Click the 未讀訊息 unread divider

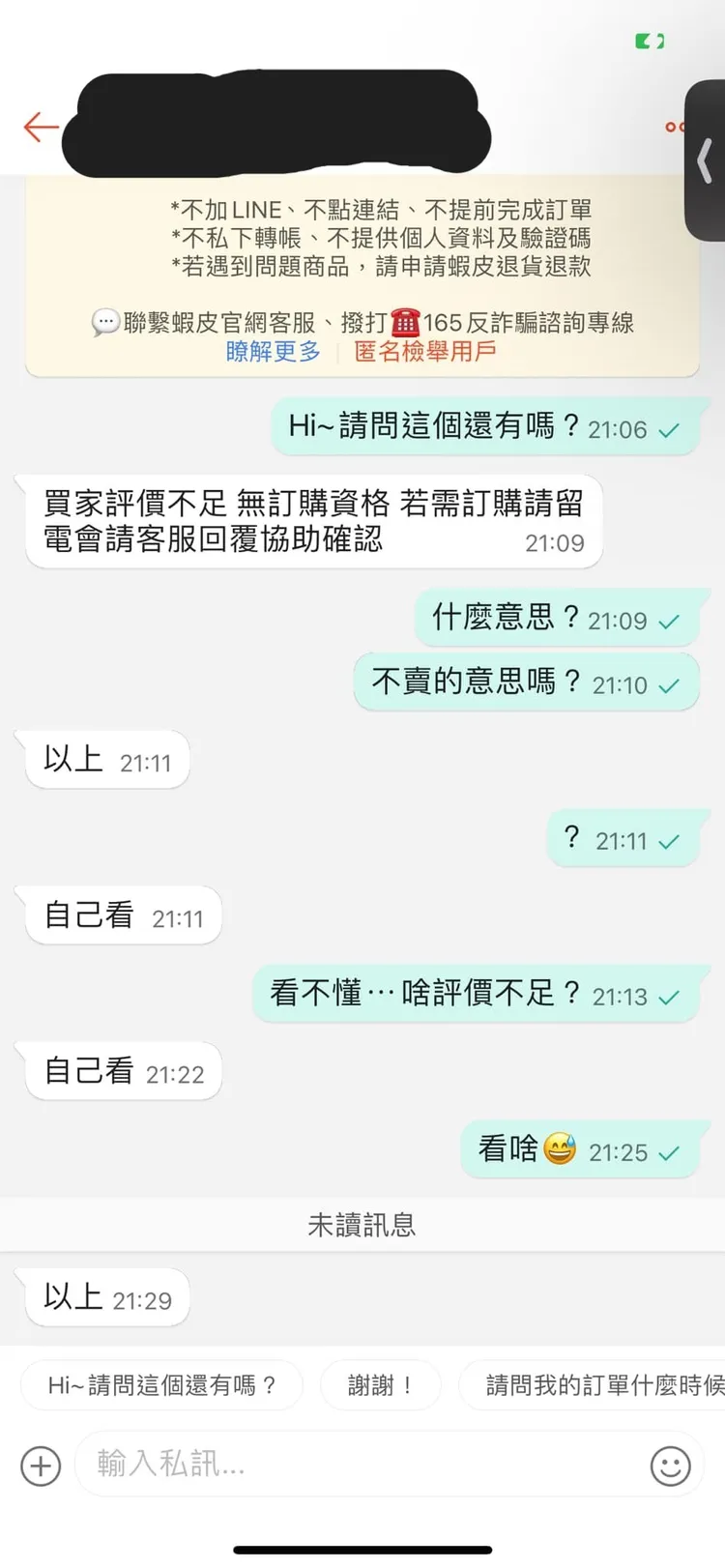[x=362, y=1225]
